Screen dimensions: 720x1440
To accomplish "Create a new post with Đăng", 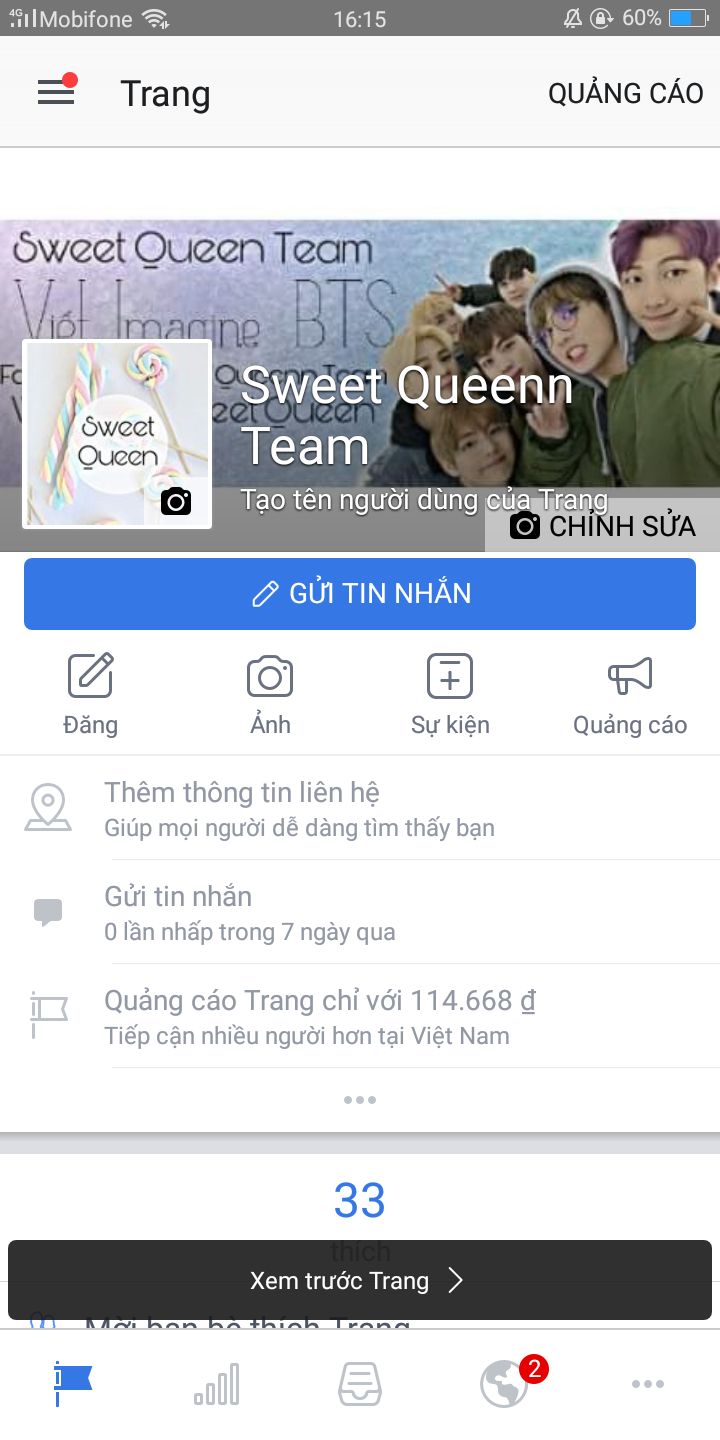I will click(90, 695).
